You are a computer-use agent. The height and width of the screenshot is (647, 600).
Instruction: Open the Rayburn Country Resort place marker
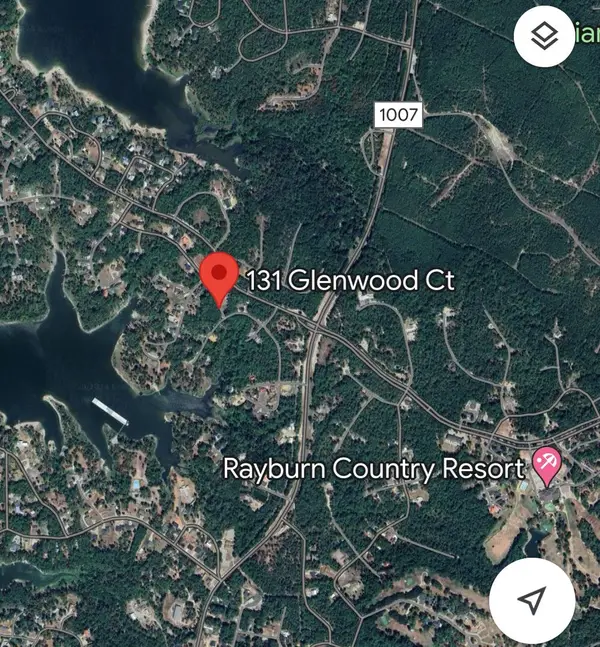point(547,465)
